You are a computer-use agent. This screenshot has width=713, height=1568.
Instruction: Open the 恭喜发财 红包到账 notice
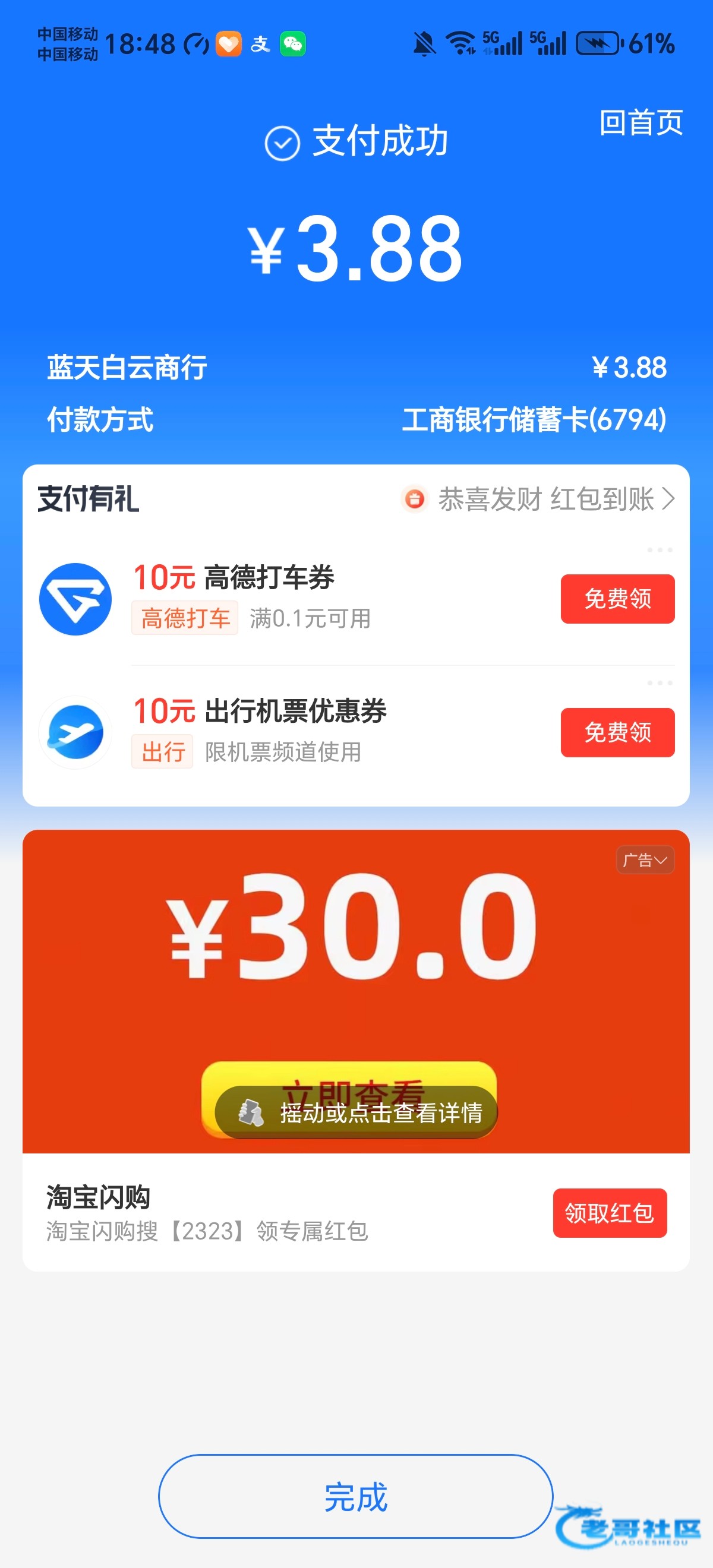point(538,498)
